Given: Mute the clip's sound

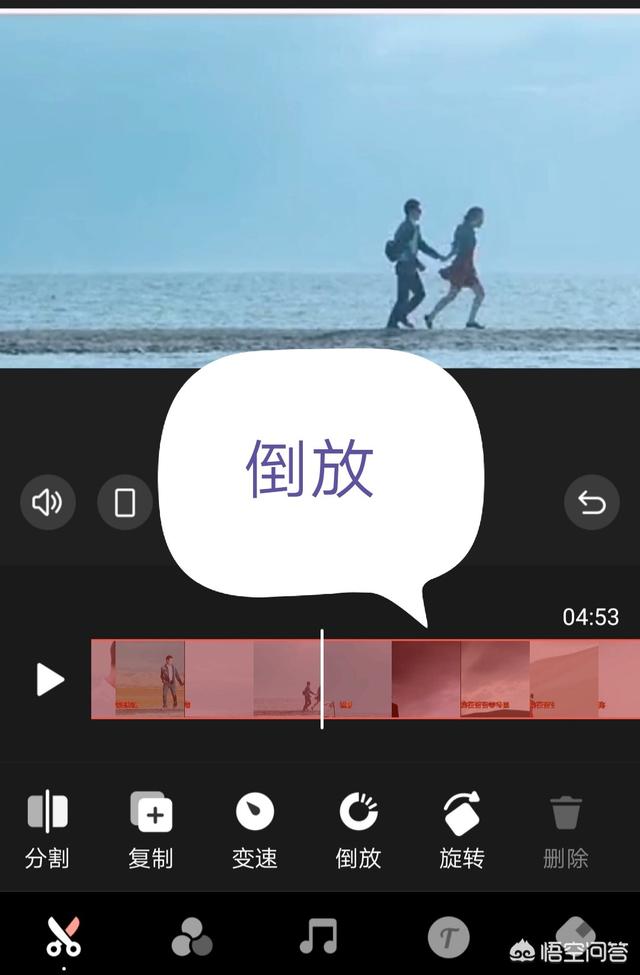Looking at the screenshot, I should 47,501.
